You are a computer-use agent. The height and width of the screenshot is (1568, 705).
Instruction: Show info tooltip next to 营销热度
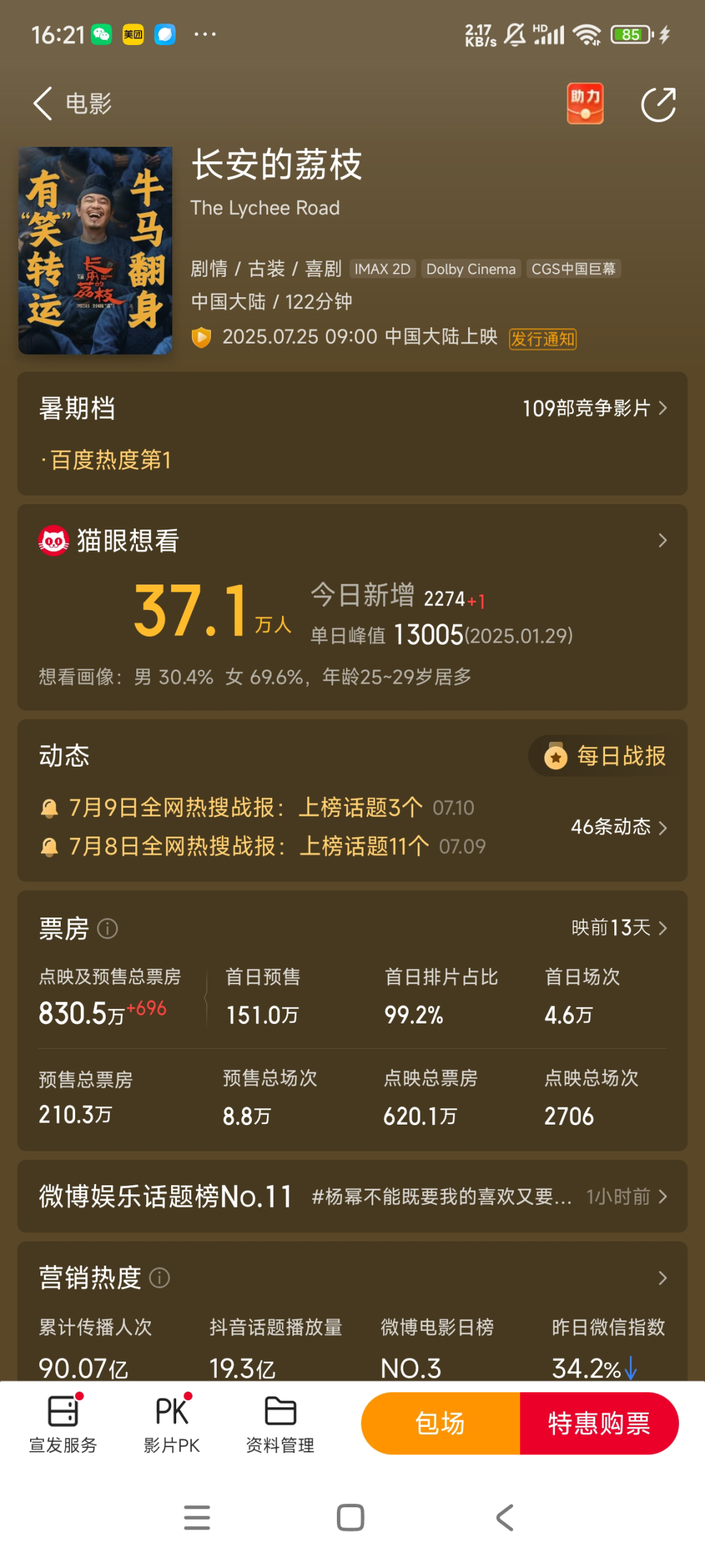(160, 1277)
